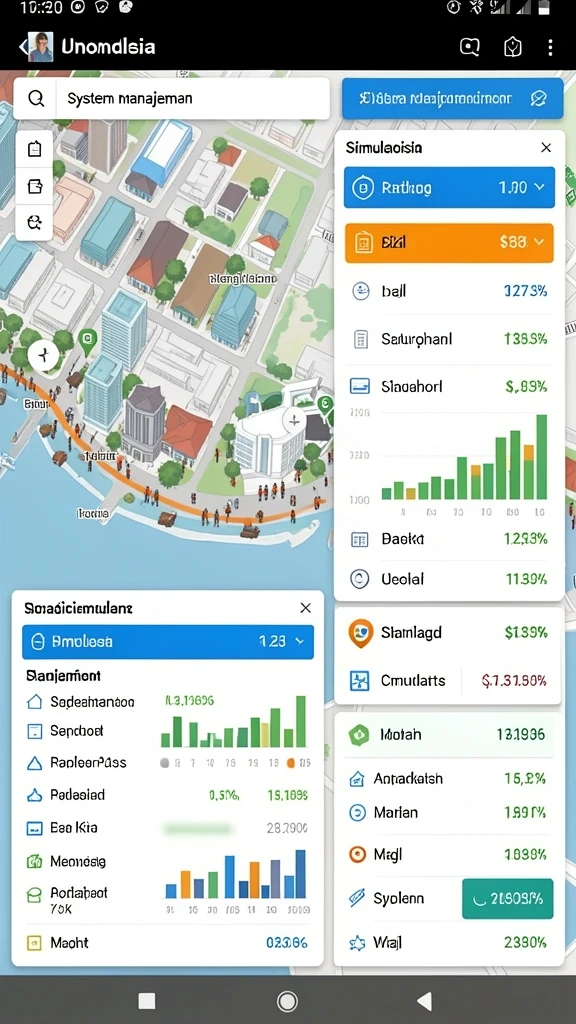Go to the system home screen
This screenshot has height=1024, width=576.
pos(287,1000)
